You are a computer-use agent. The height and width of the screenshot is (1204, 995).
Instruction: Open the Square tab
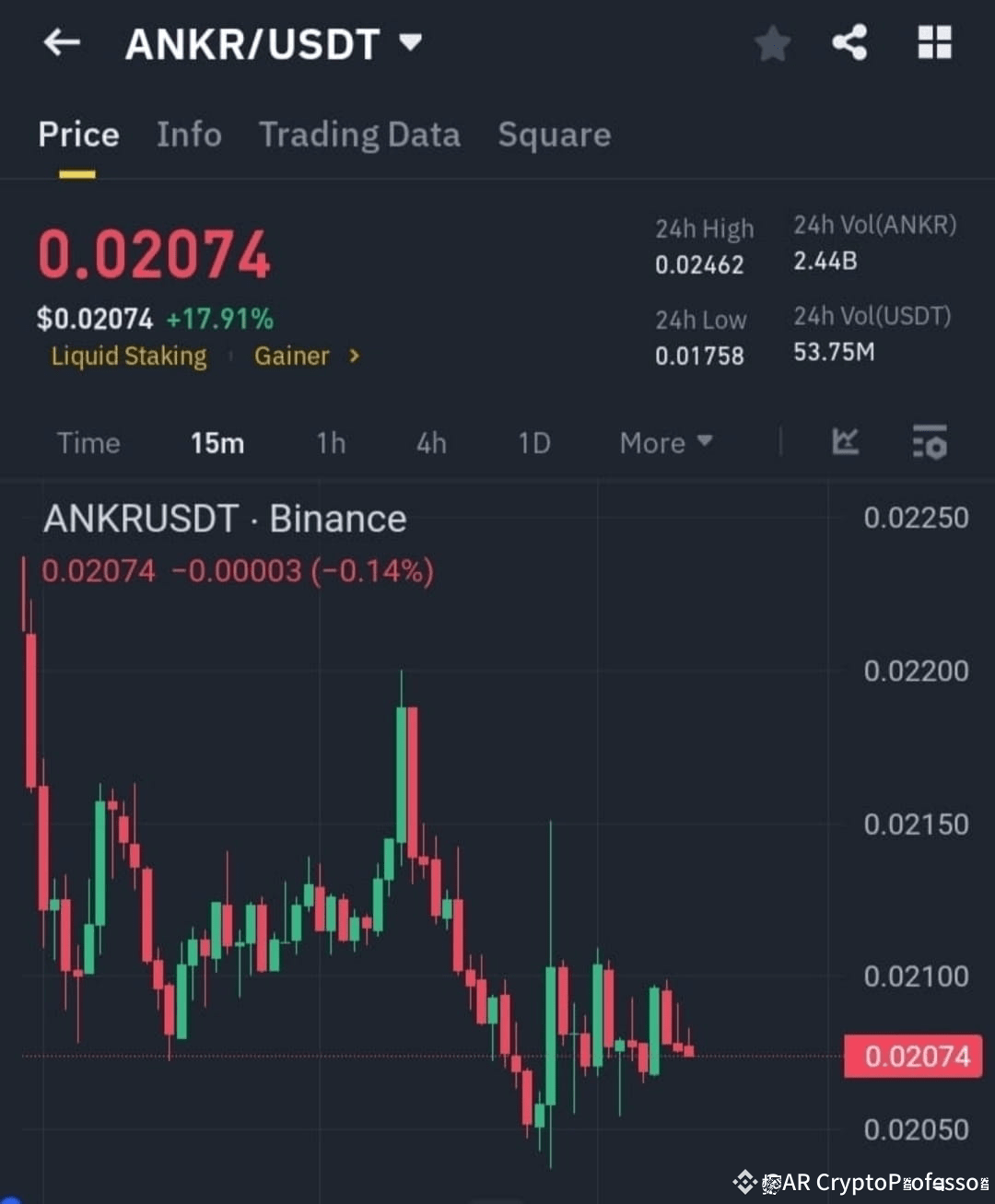[554, 134]
